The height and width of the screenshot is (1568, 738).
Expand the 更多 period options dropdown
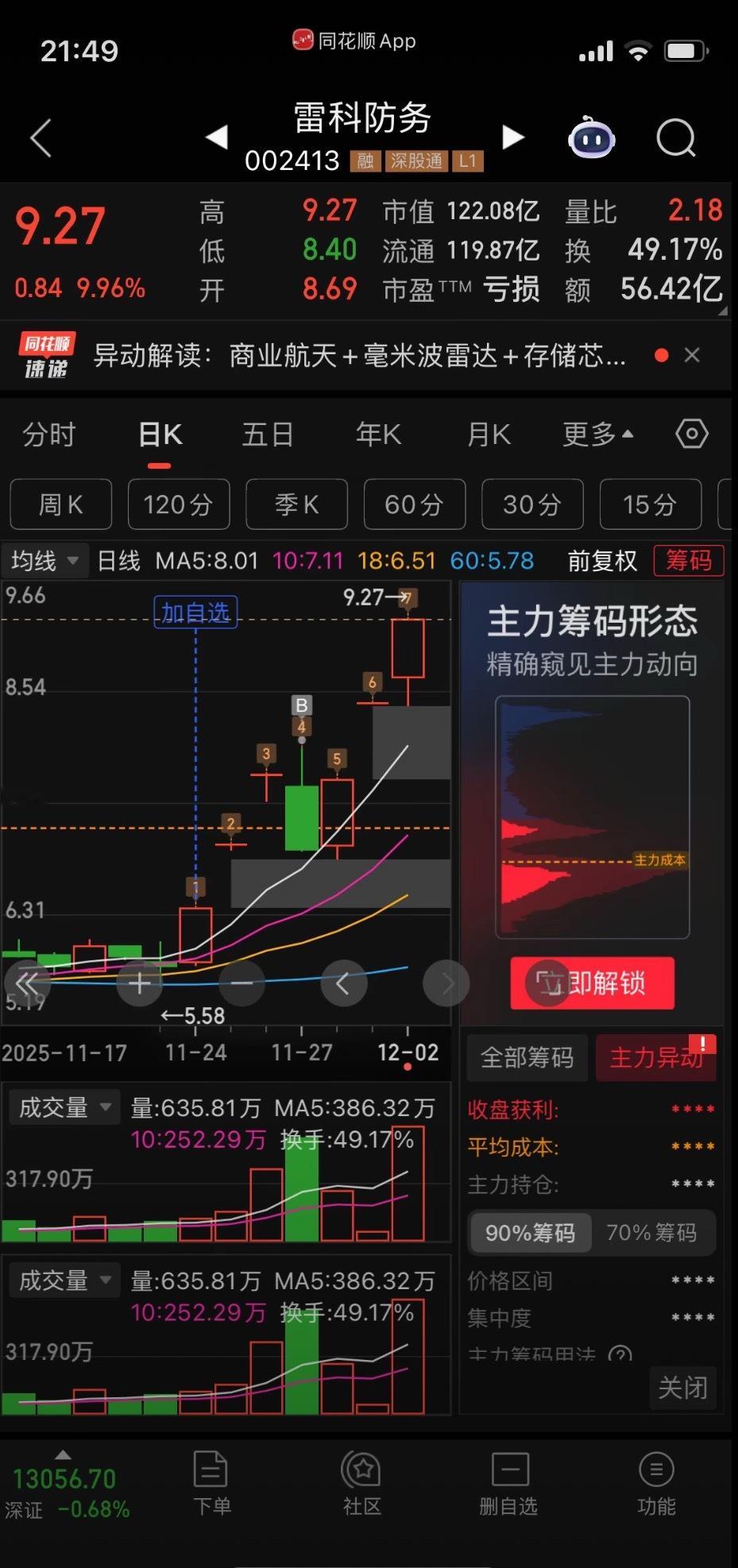595,434
